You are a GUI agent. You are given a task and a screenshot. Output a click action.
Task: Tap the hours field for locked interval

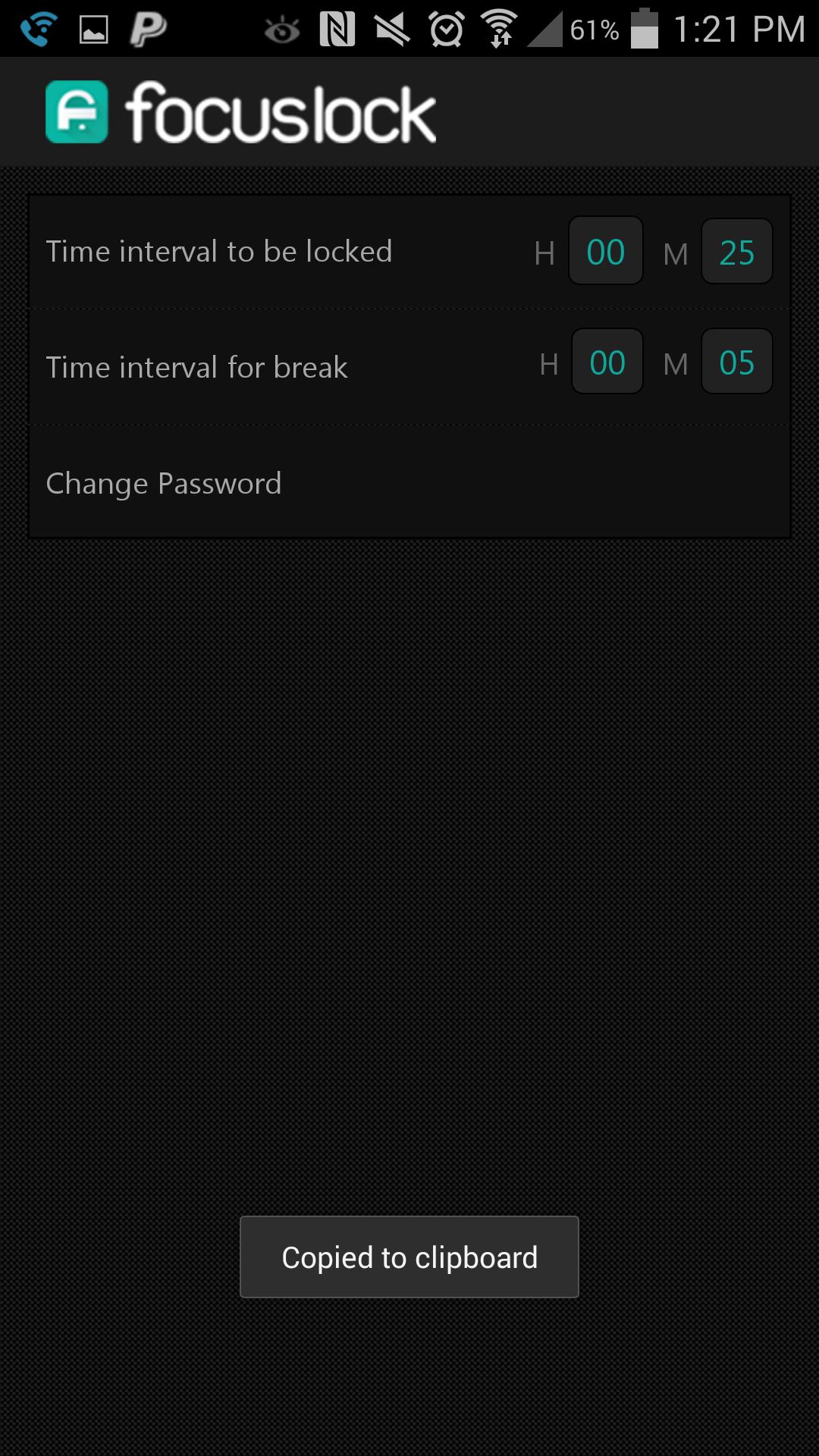pyautogui.click(x=605, y=252)
